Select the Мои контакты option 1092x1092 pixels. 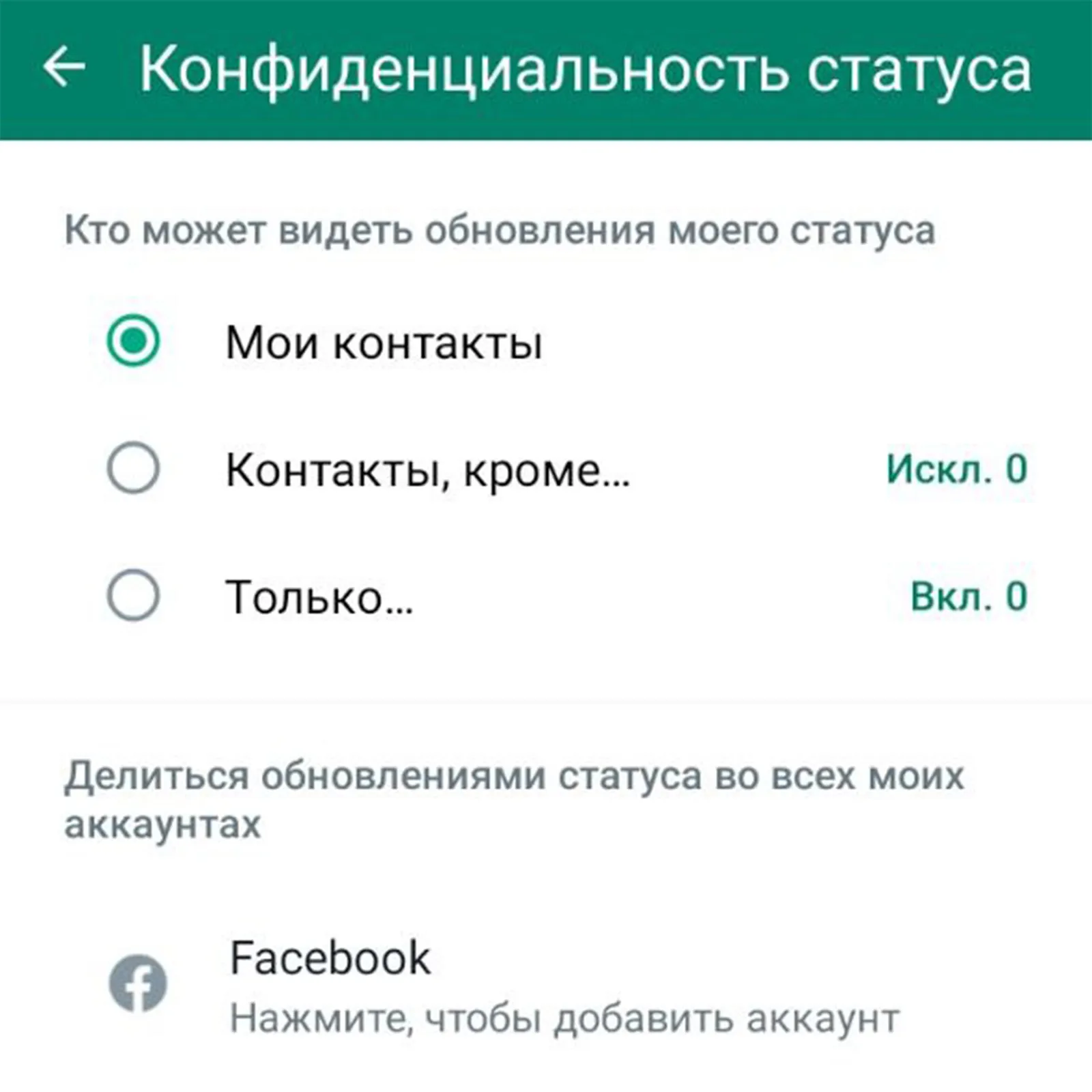[134, 341]
